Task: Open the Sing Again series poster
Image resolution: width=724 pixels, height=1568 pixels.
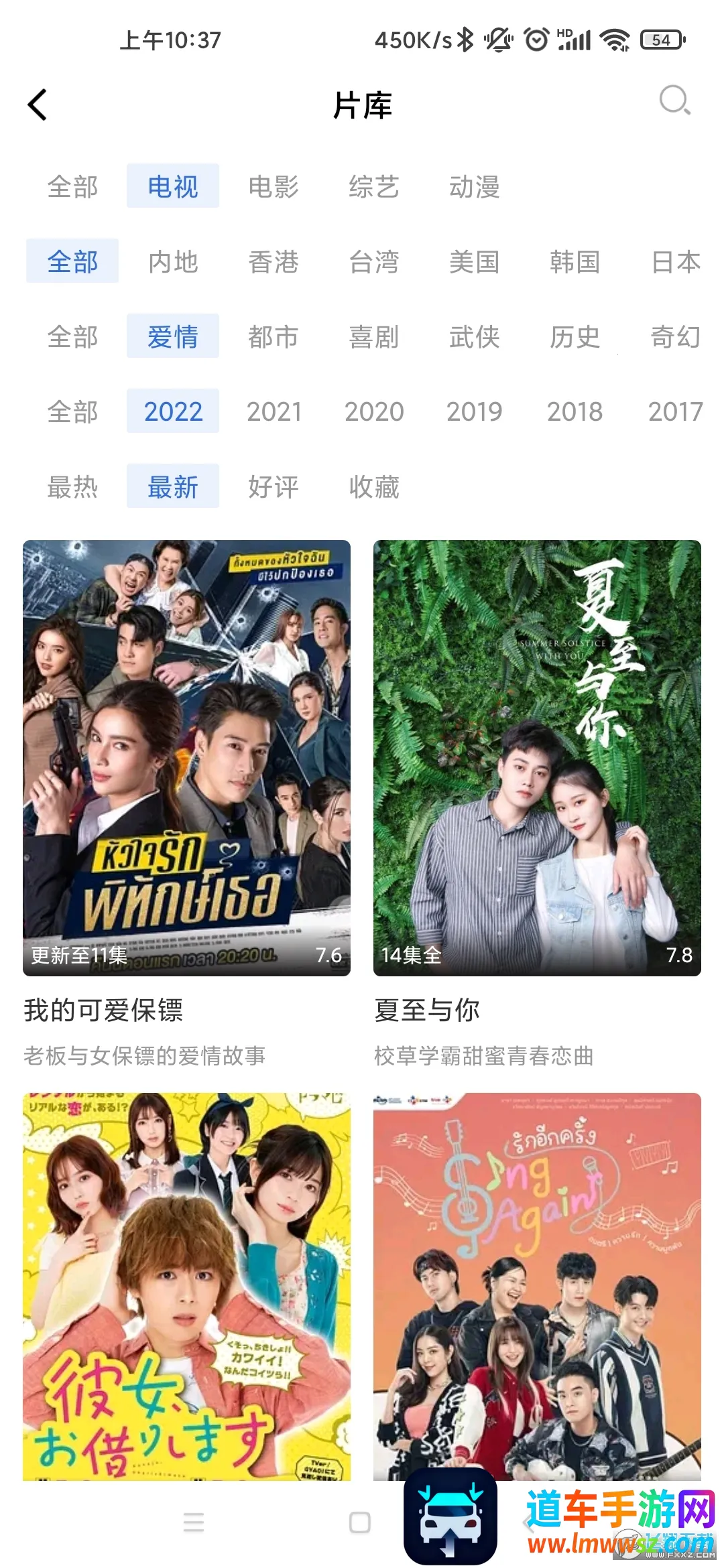Action: pos(537,1273)
